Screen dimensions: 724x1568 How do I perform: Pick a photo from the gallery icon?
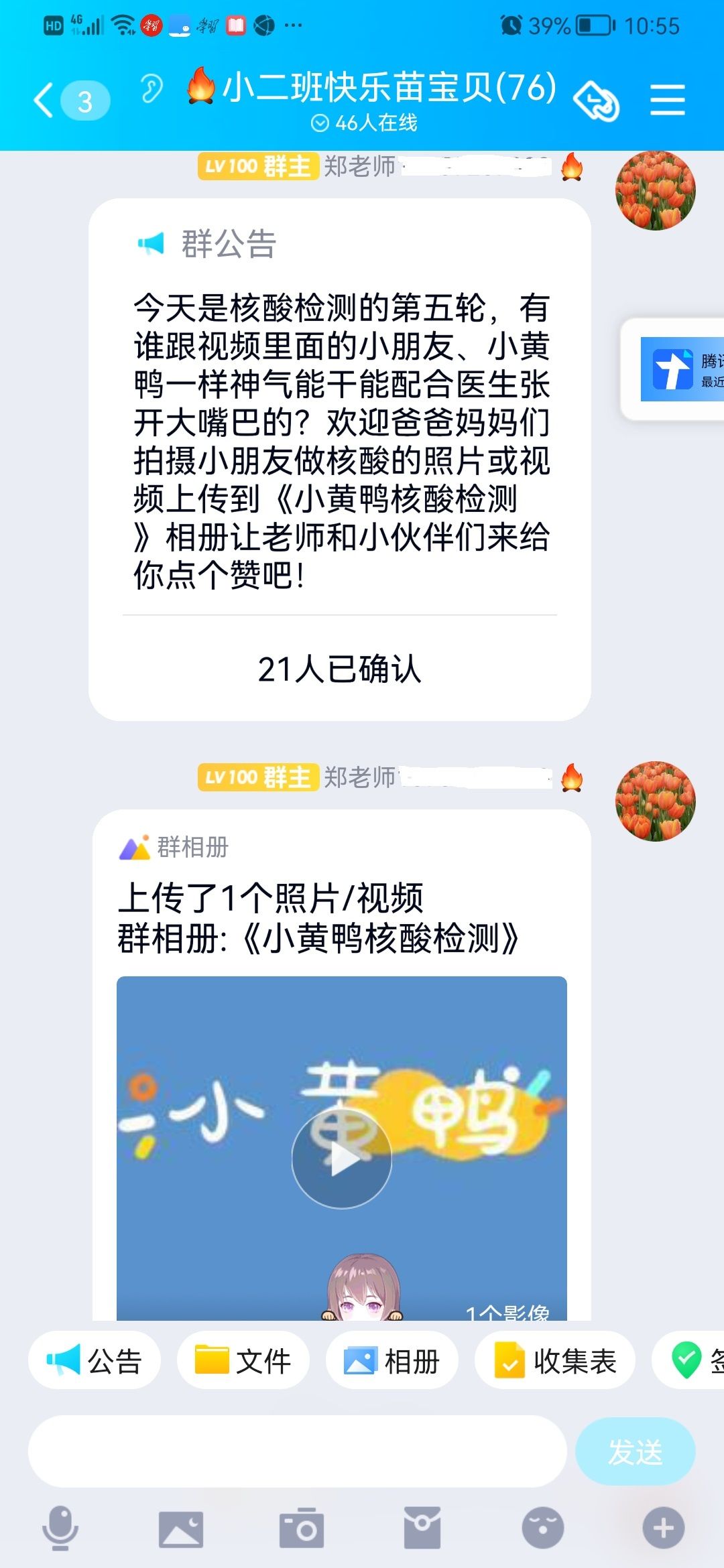tap(181, 1528)
